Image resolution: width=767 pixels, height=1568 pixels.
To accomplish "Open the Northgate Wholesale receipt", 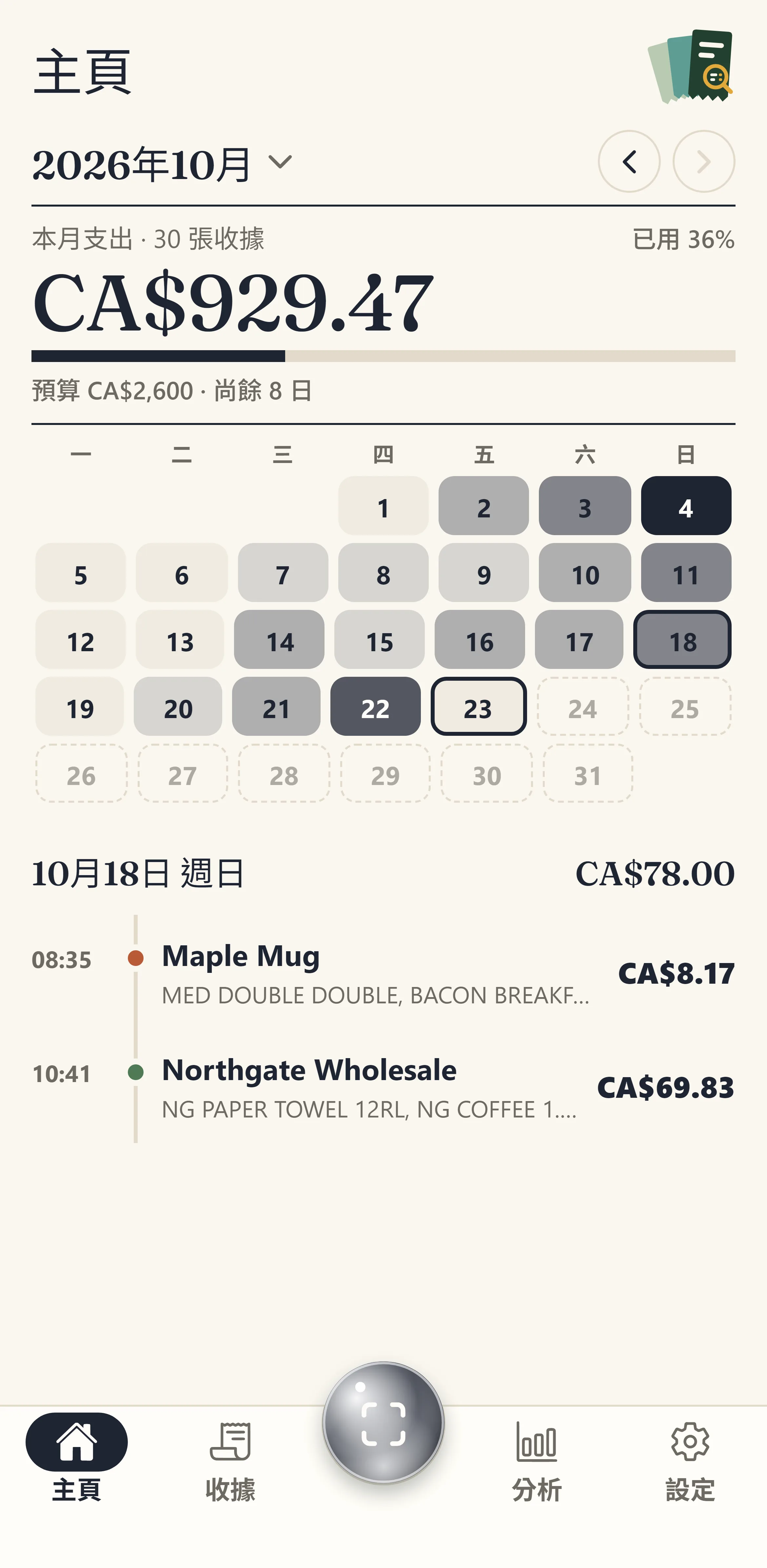I will pos(383,1087).
